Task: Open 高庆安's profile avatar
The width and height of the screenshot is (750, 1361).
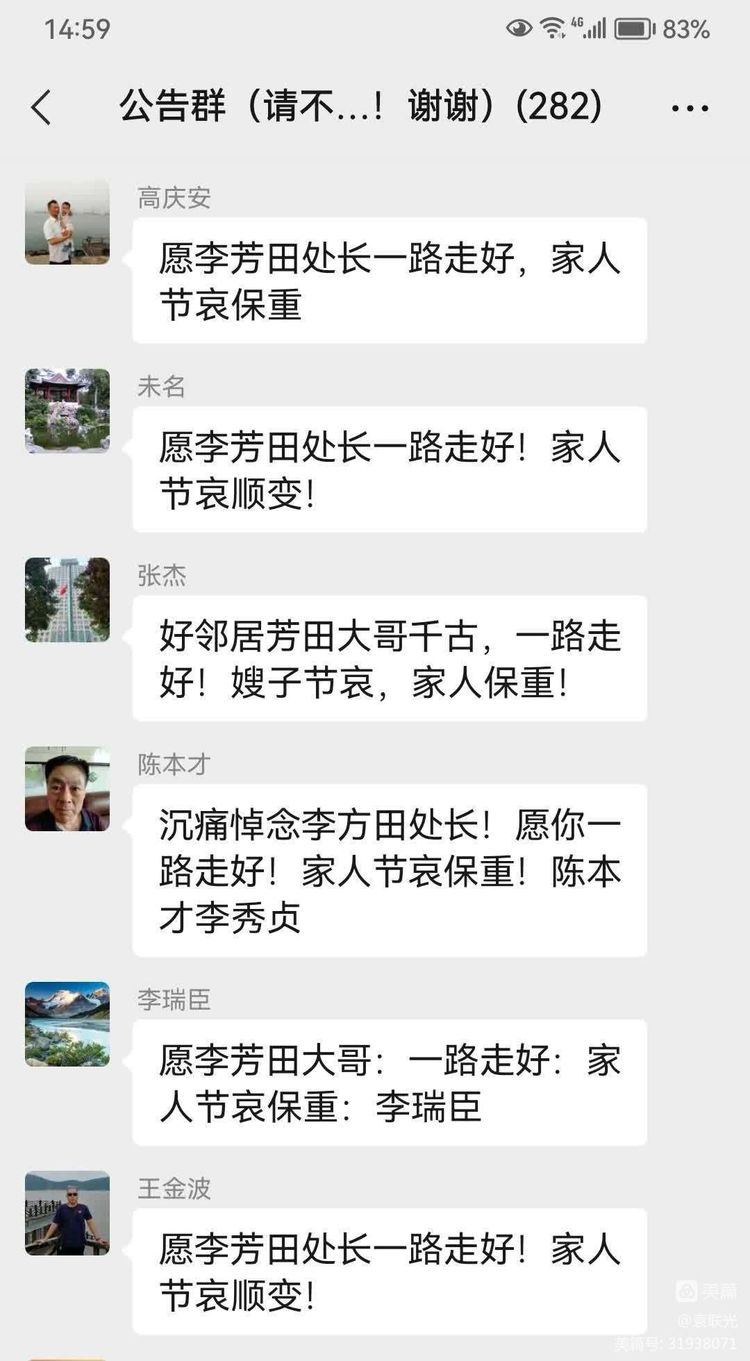Action: pyautogui.click(x=67, y=222)
